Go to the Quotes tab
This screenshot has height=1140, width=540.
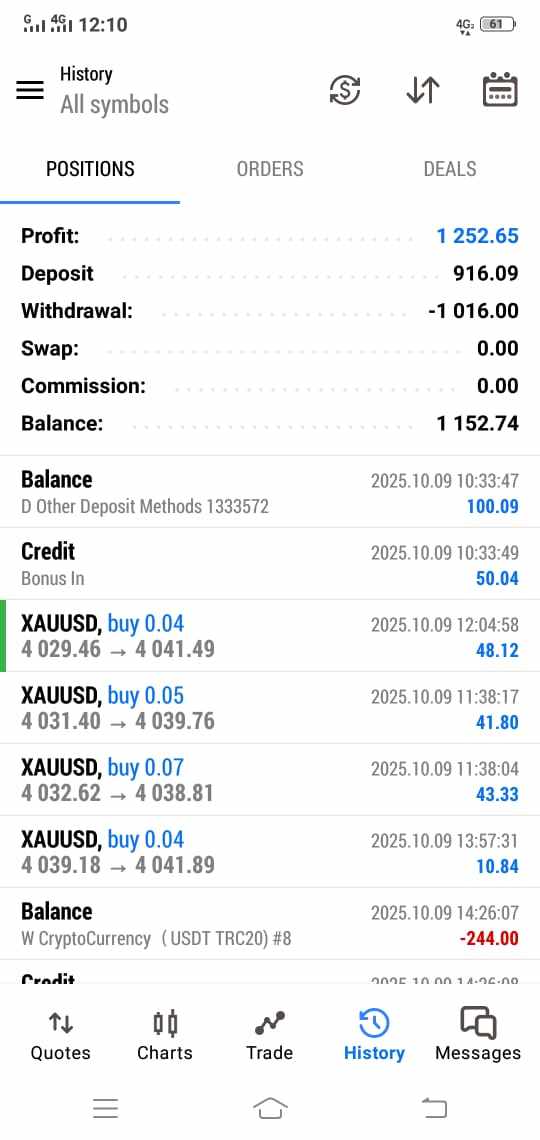click(60, 1036)
